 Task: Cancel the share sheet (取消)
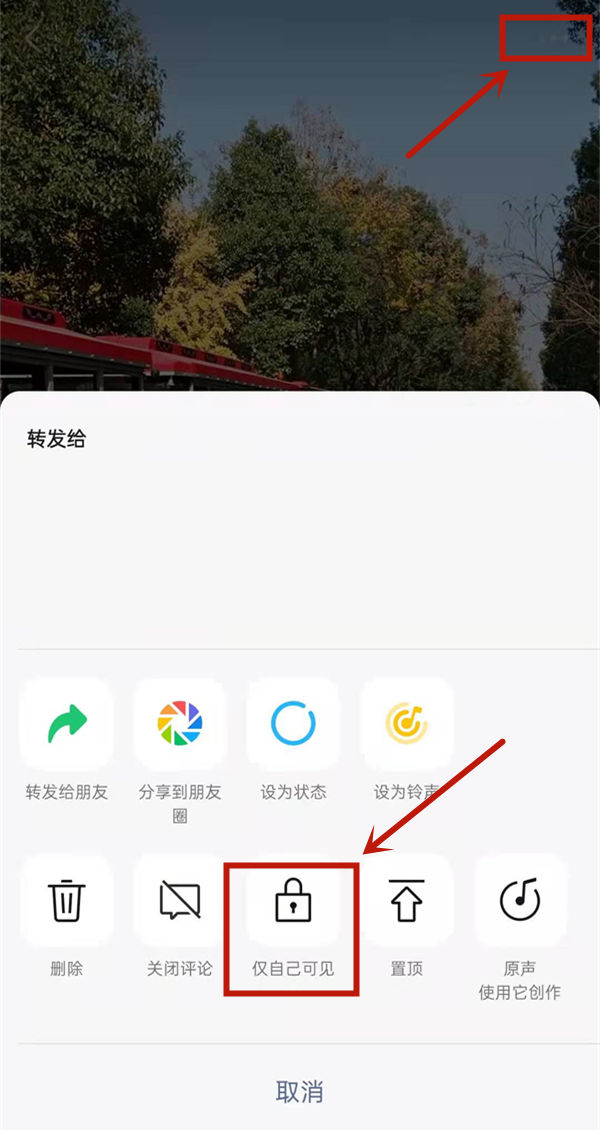click(x=300, y=1091)
